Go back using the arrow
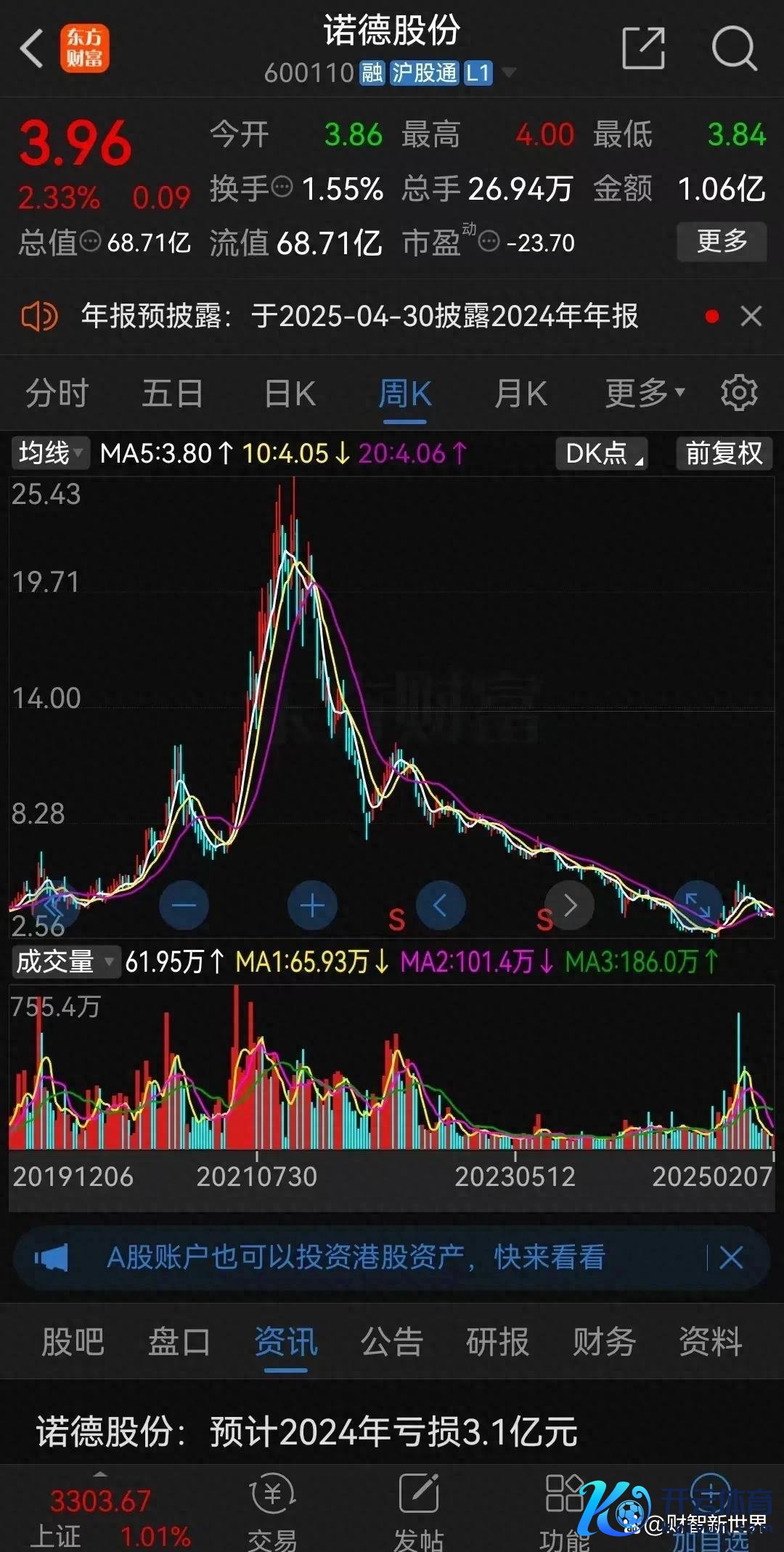 [32, 49]
